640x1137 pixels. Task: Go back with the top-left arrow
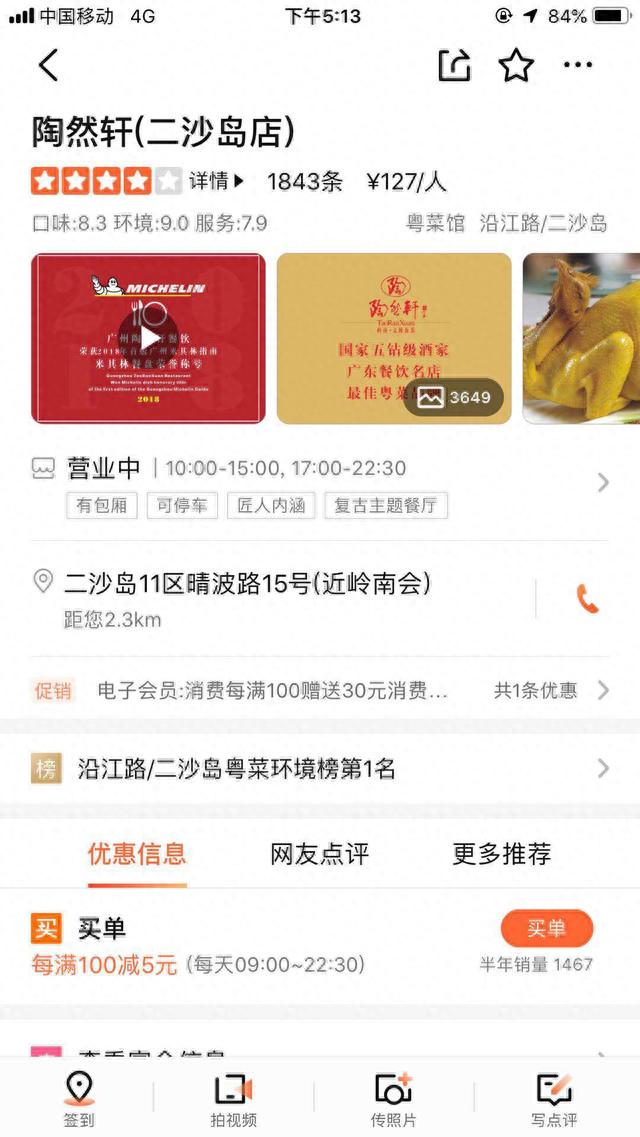[x=48, y=65]
